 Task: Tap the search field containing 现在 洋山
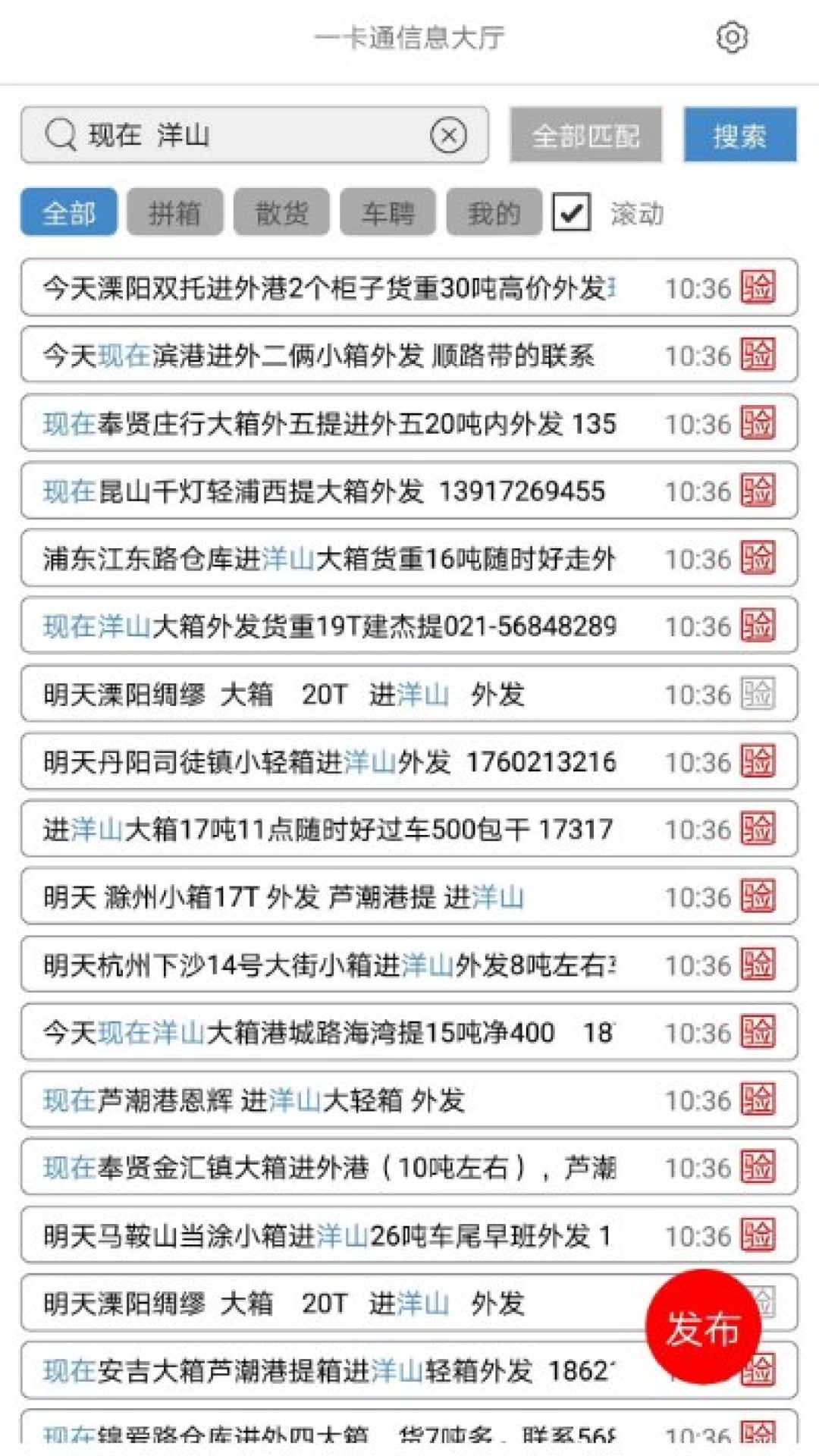250,136
